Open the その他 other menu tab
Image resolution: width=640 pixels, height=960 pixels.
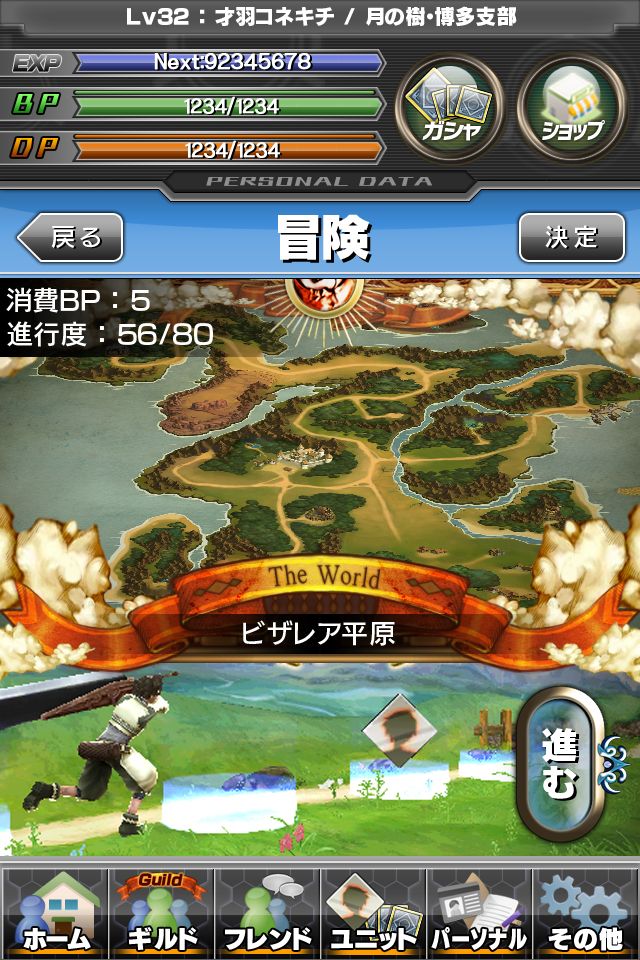(586, 912)
